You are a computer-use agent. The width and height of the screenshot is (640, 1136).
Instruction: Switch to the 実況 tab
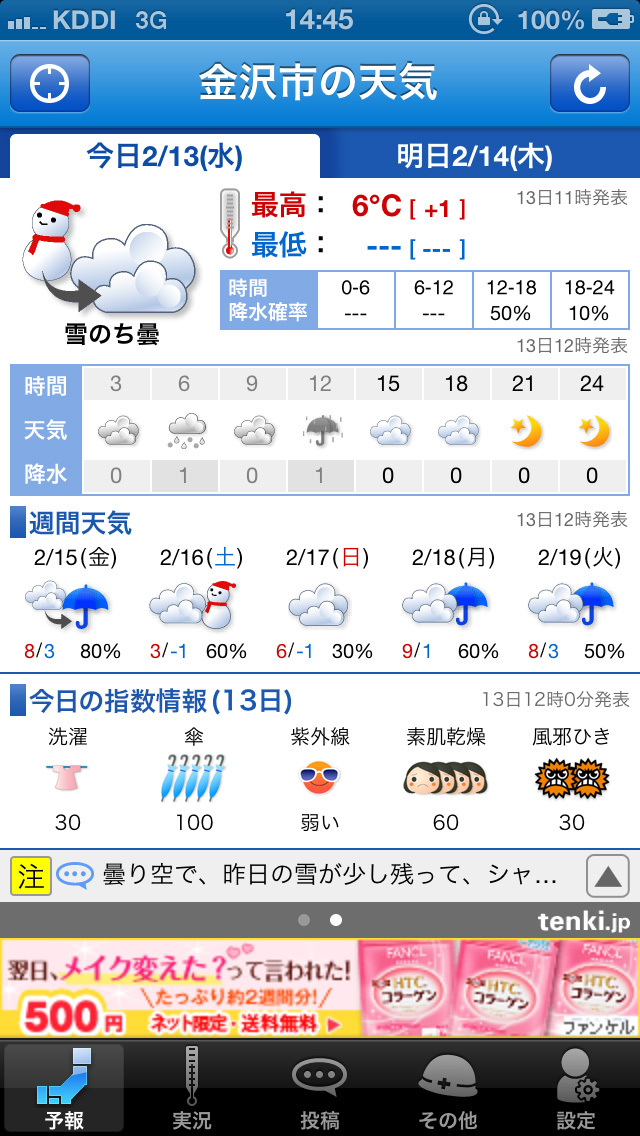pyautogui.click(x=191, y=1088)
